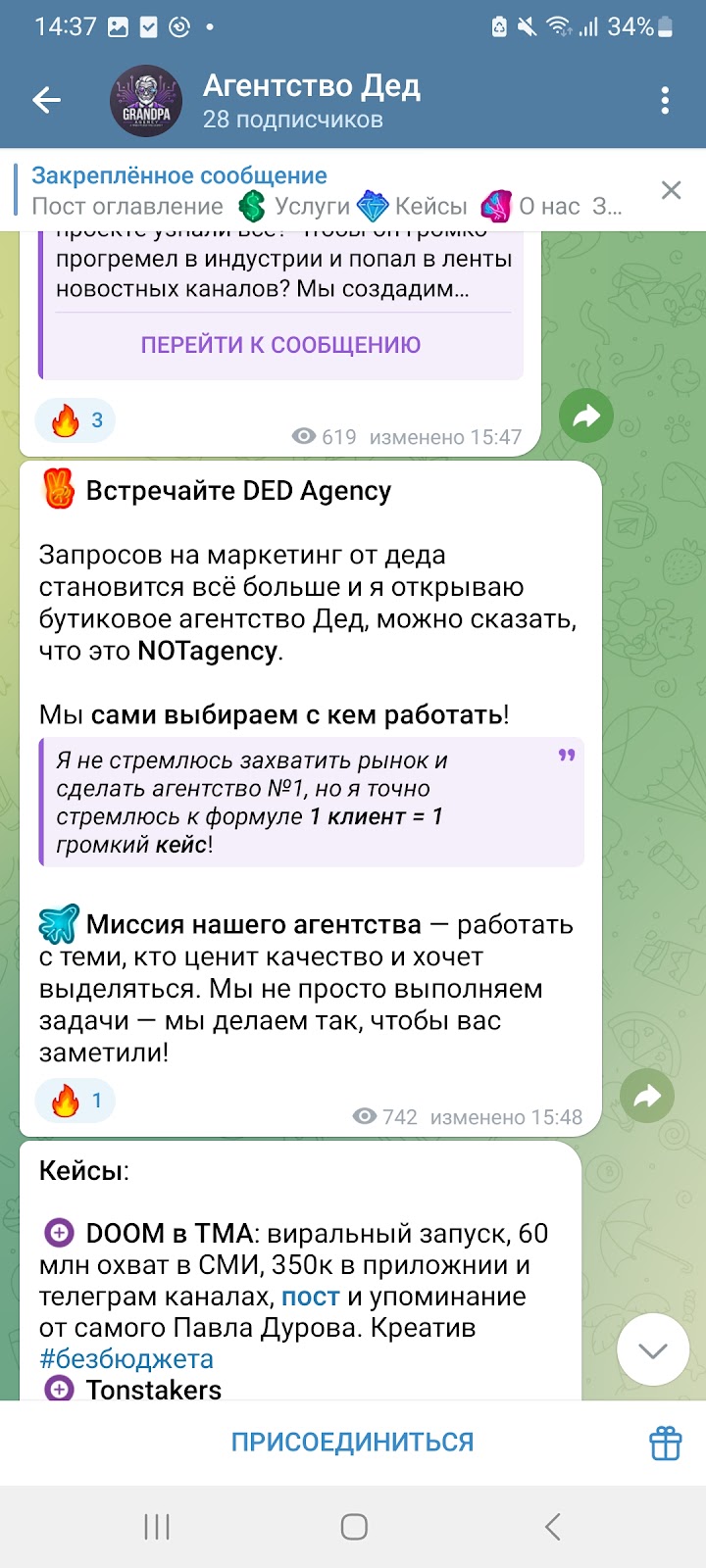React with fire showing 3 reactions
The width and height of the screenshot is (706, 1568).
coord(76,420)
